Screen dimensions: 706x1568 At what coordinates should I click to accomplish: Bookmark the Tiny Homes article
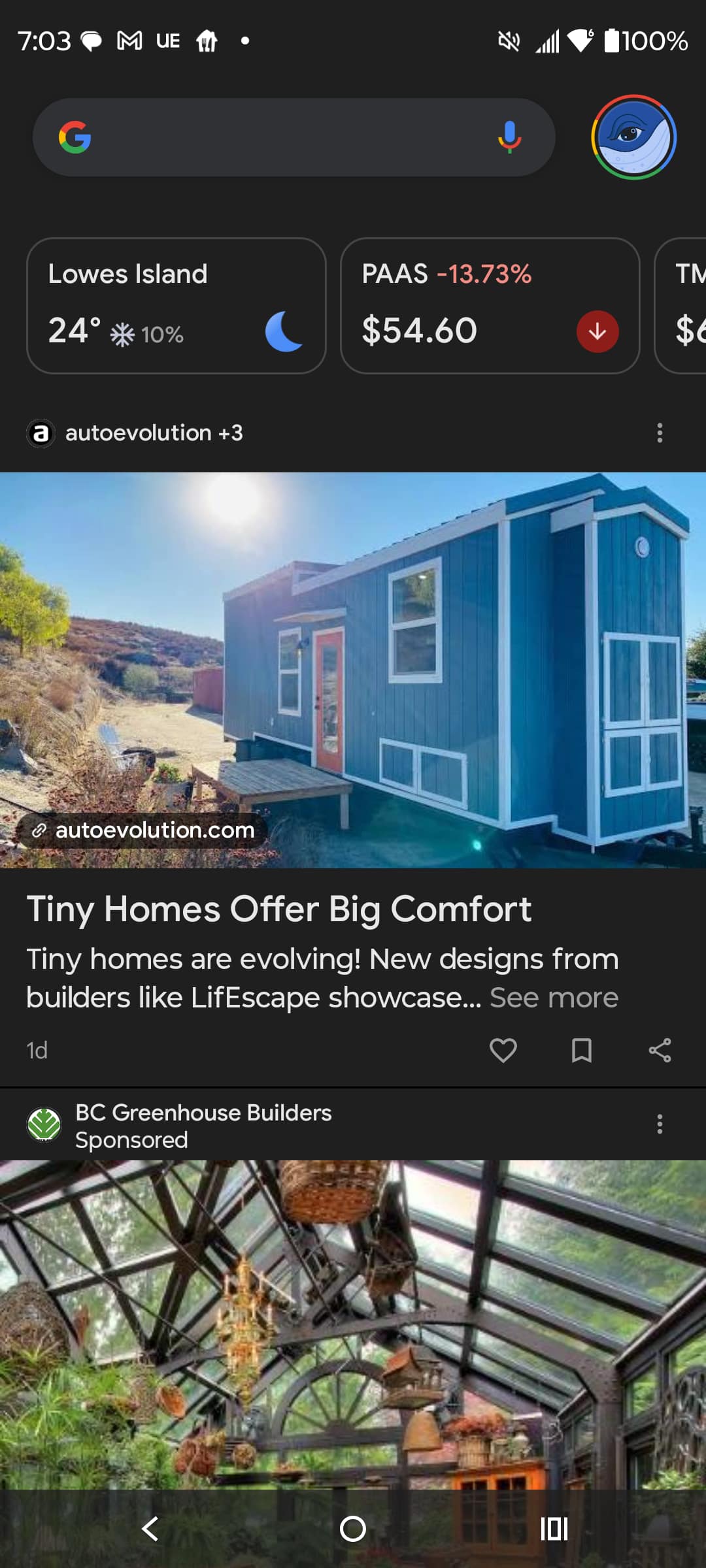coord(581,1051)
